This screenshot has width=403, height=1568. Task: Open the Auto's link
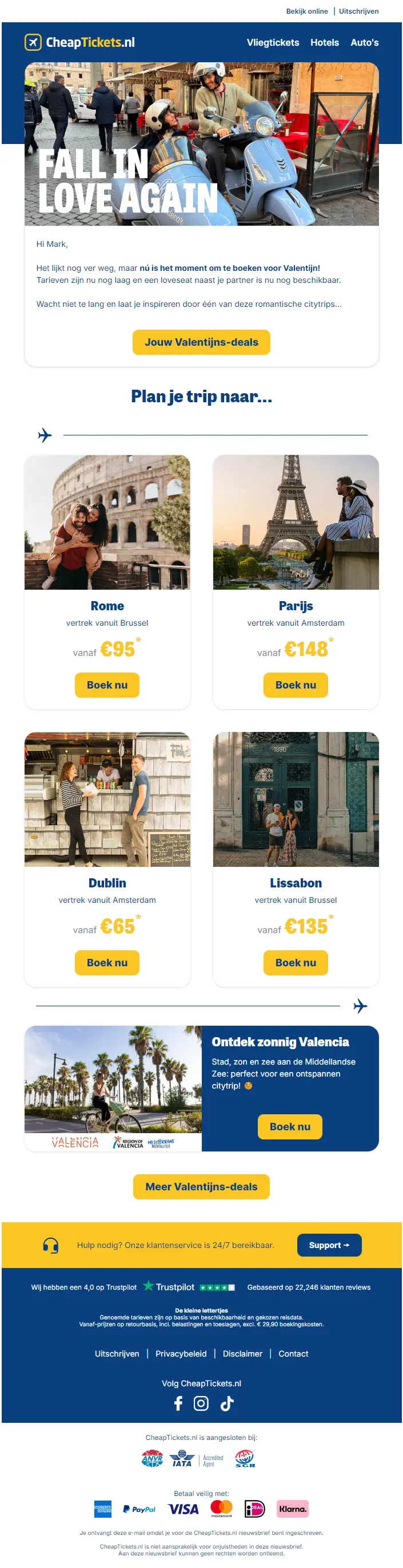[364, 43]
